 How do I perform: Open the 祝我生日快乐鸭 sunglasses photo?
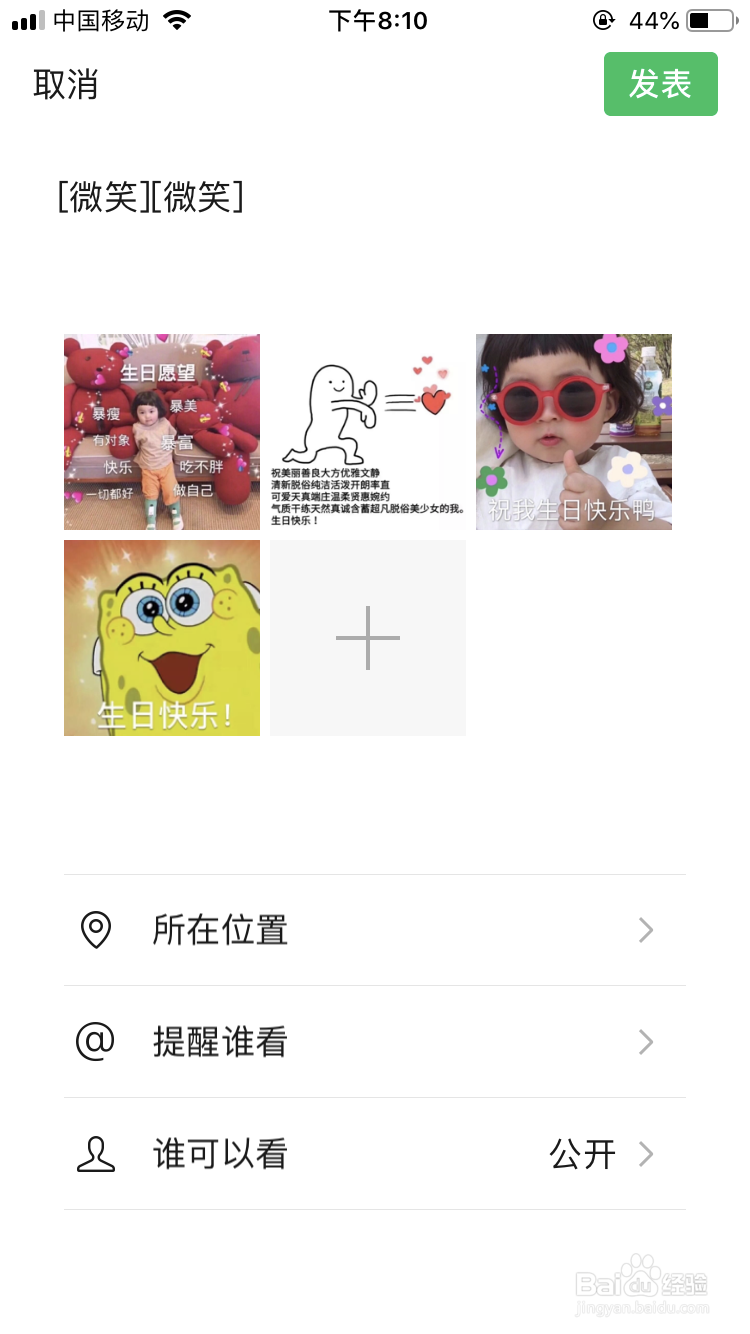pos(574,432)
